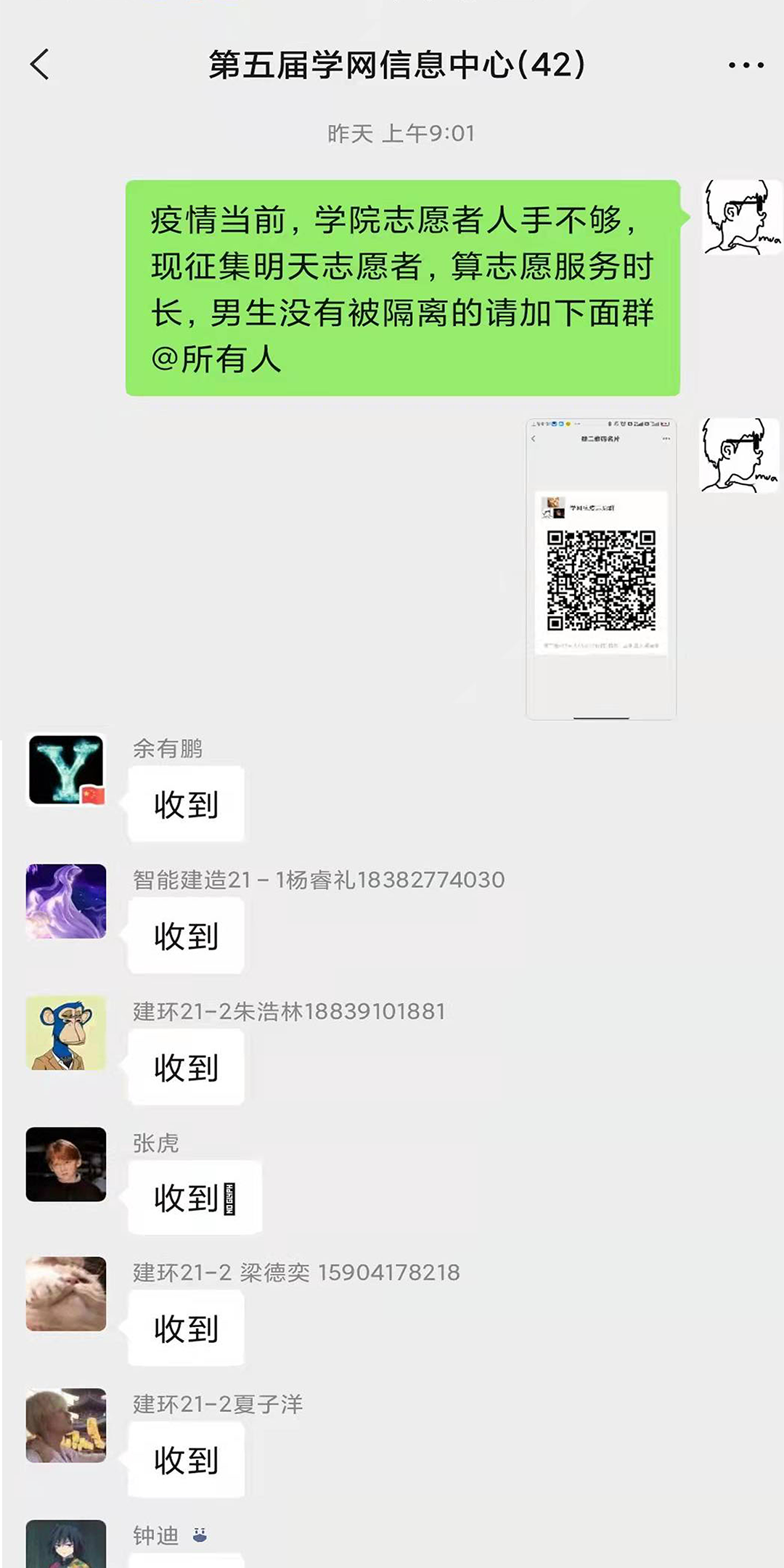
Task: Tap the sender's avatar beside green message
Action: 740,217
